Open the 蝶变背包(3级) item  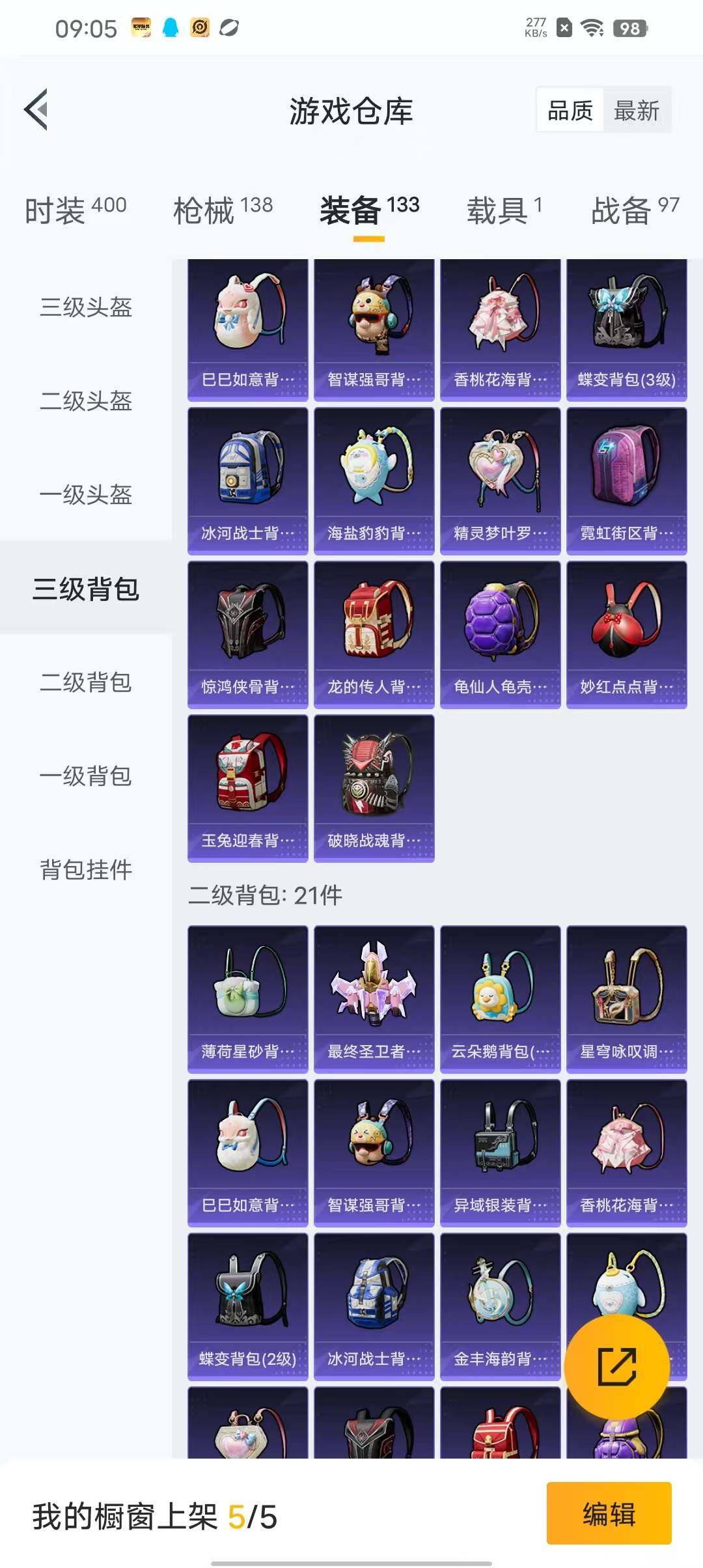[x=626, y=329]
